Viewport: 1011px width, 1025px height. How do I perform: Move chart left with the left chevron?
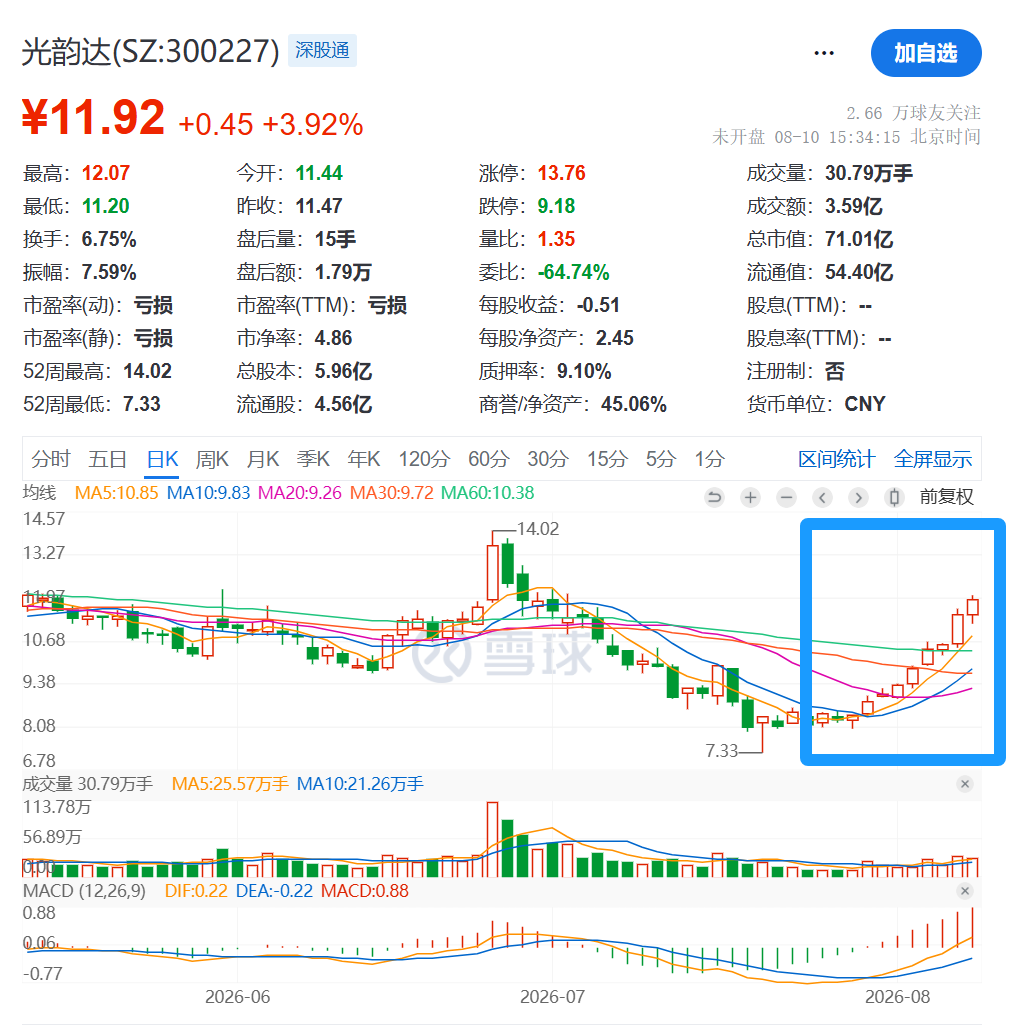pyautogui.click(x=822, y=497)
